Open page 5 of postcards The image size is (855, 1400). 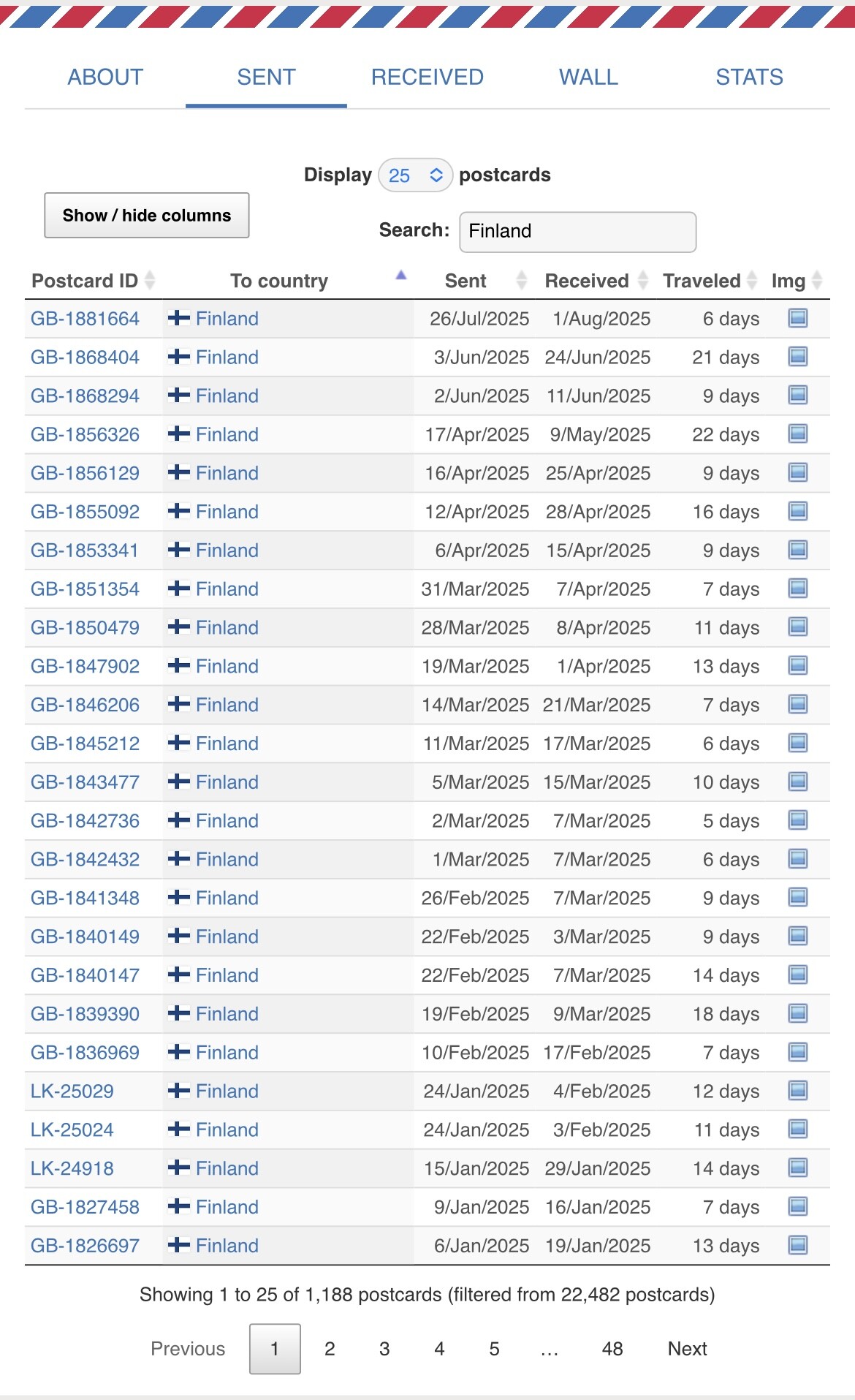494,1349
